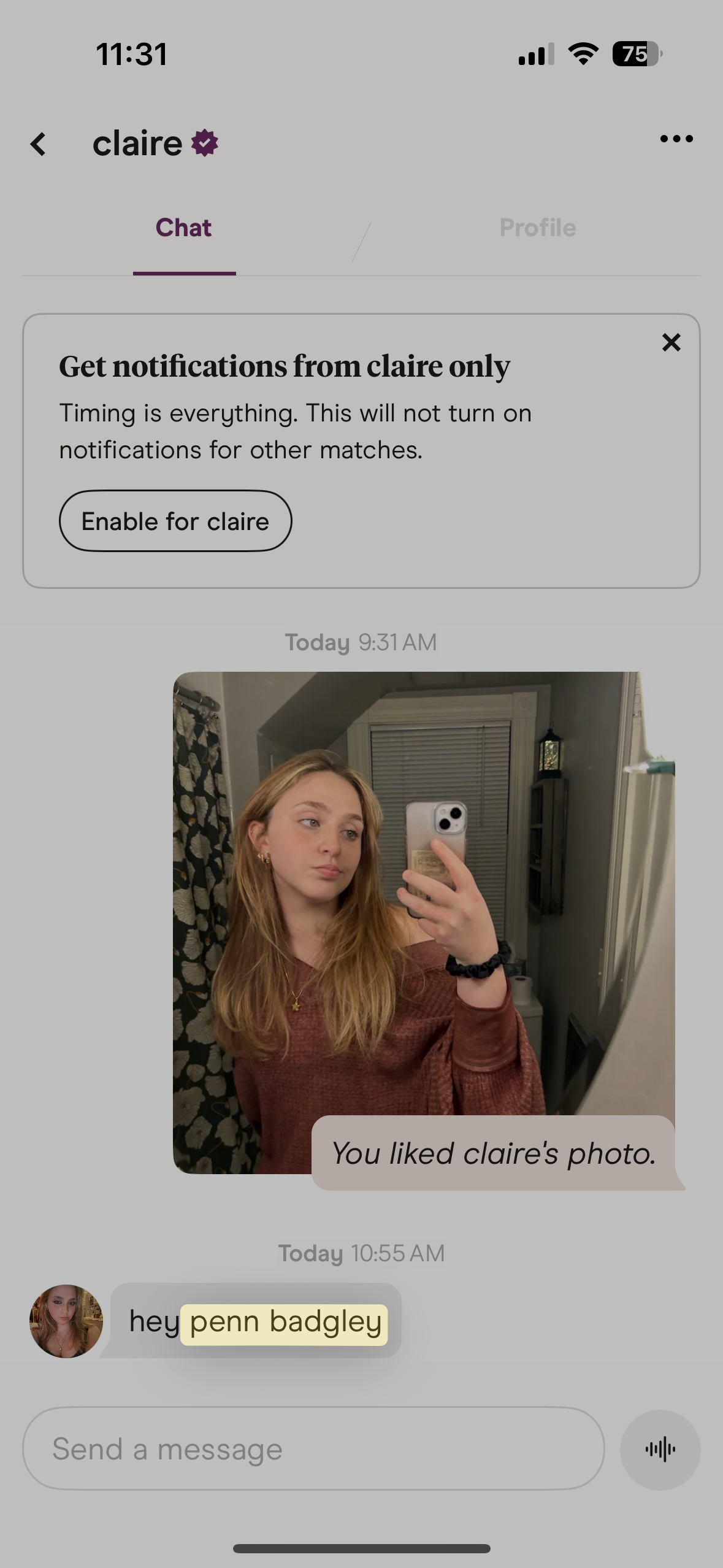Image resolution: width=723 pixels, height=1568 pixels.
Task: Select the Chat tab
Action: click(x=183, y=228)
